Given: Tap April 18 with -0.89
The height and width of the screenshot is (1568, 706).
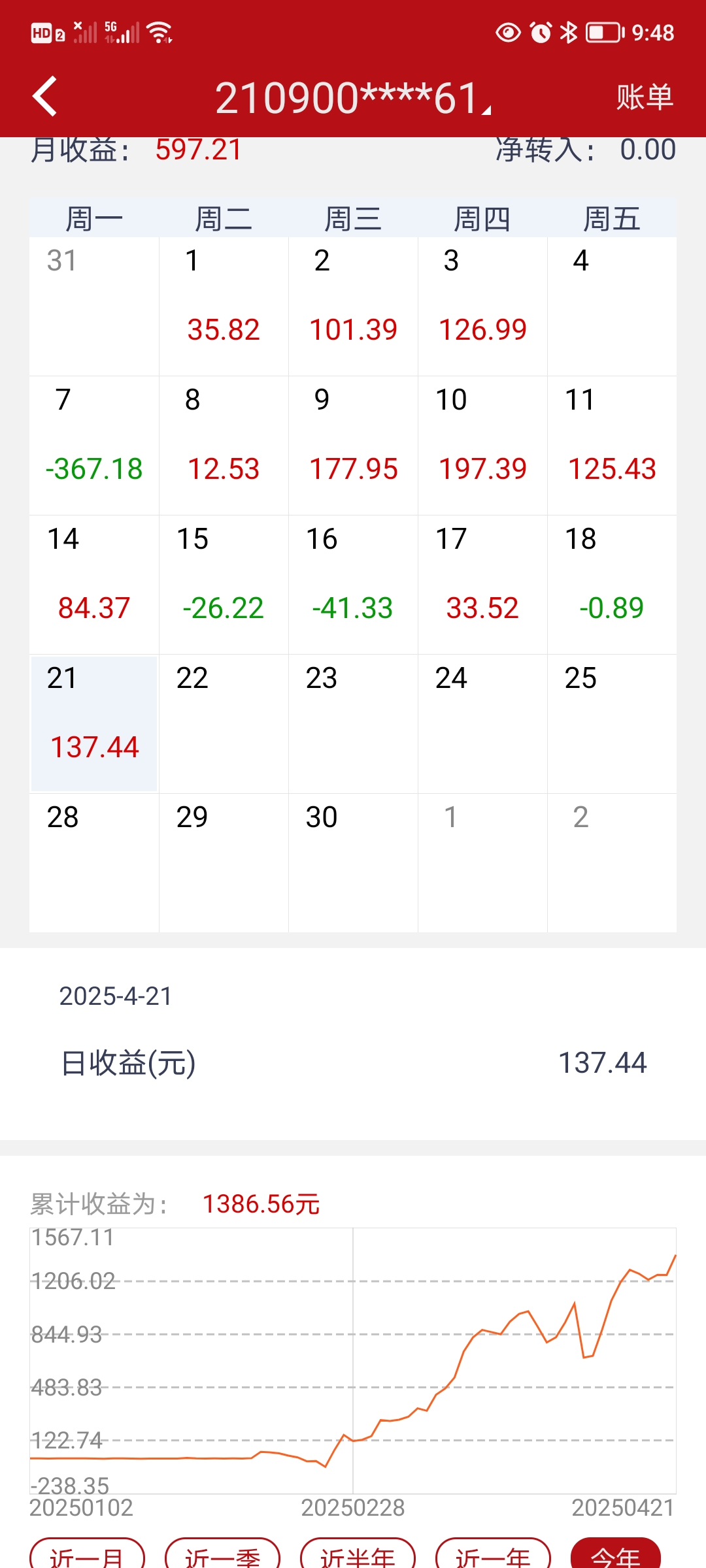Looking at the screenshot, I should tap(612, 585).
